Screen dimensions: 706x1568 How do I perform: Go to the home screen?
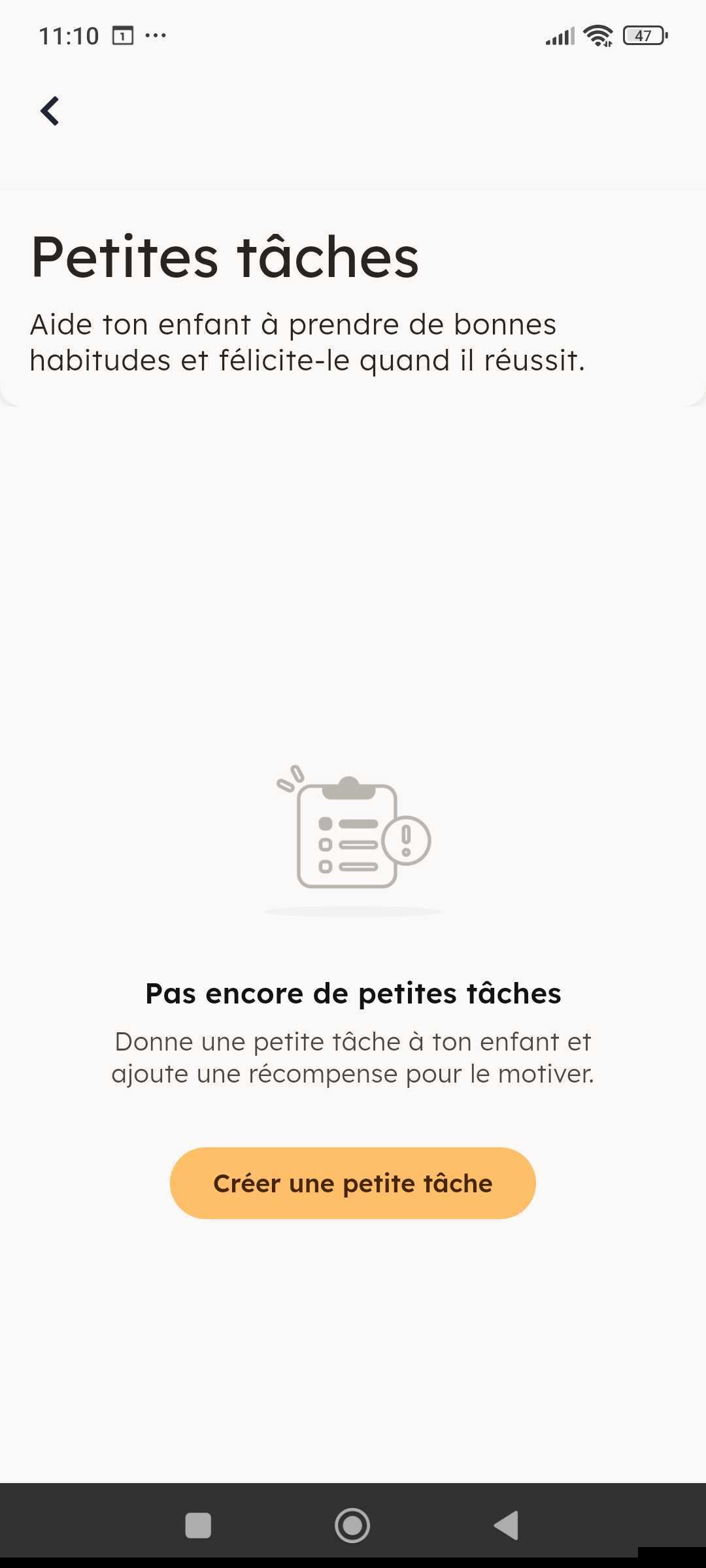(352, 1526)
